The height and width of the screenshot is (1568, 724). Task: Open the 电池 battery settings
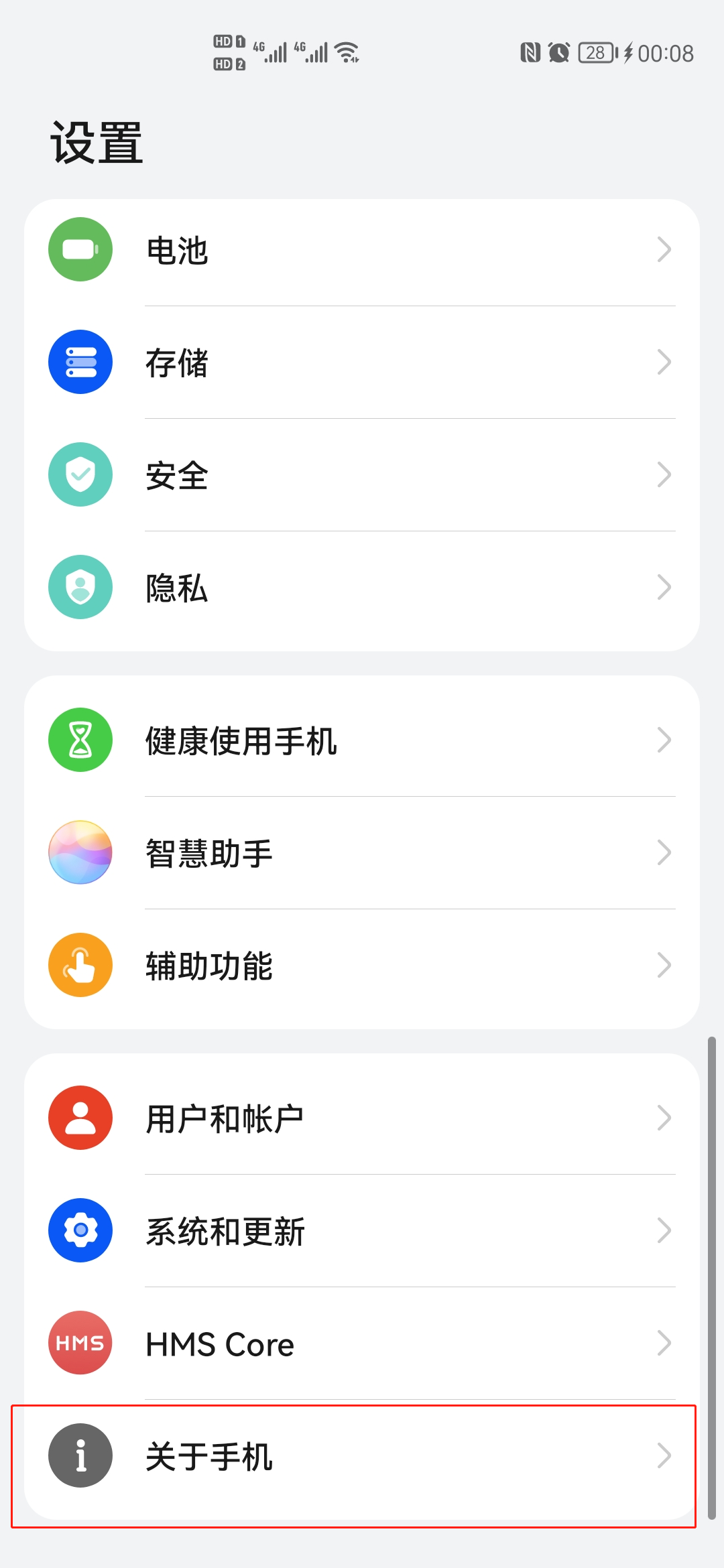point(362,250)
